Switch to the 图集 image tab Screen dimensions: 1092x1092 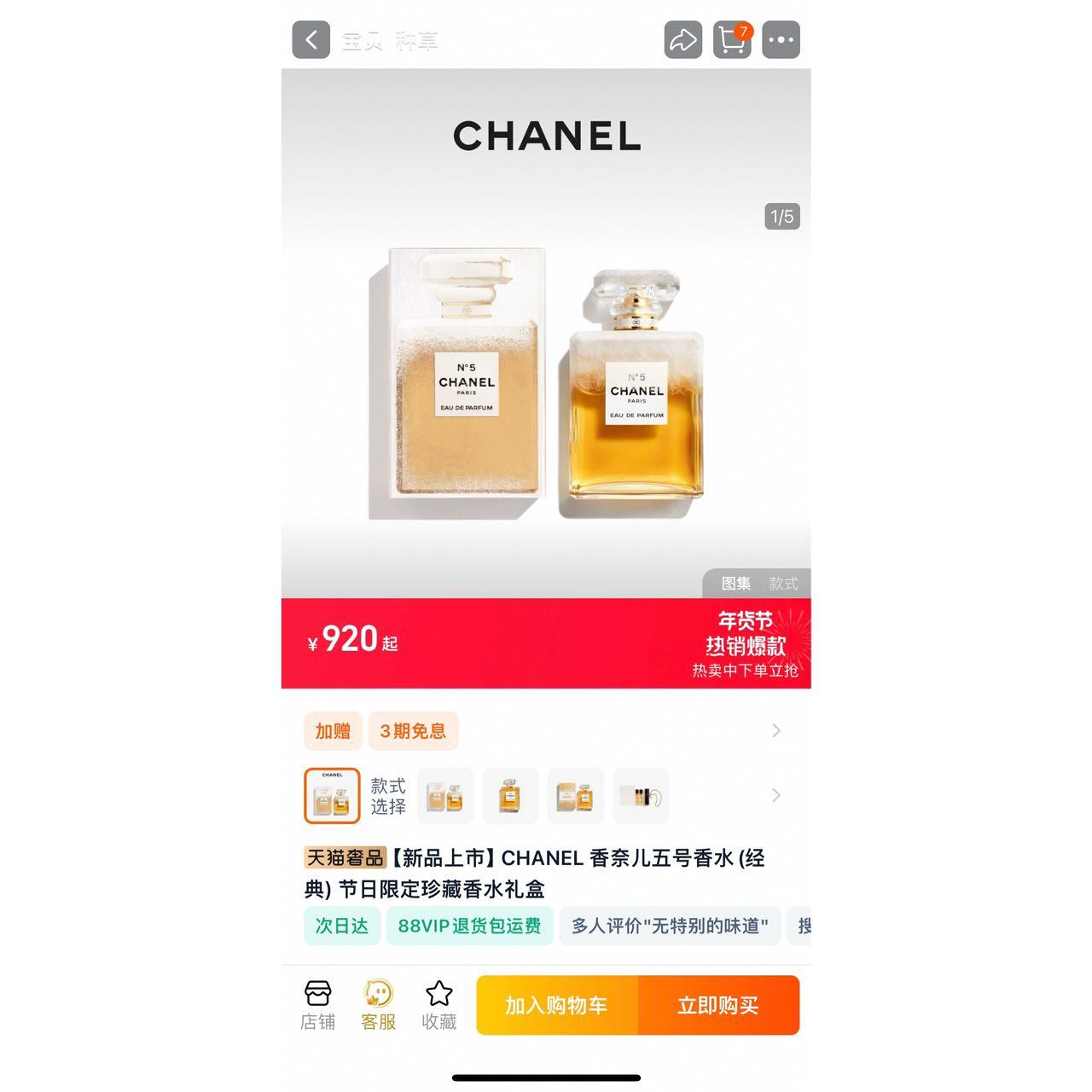[x=735, y=584]
